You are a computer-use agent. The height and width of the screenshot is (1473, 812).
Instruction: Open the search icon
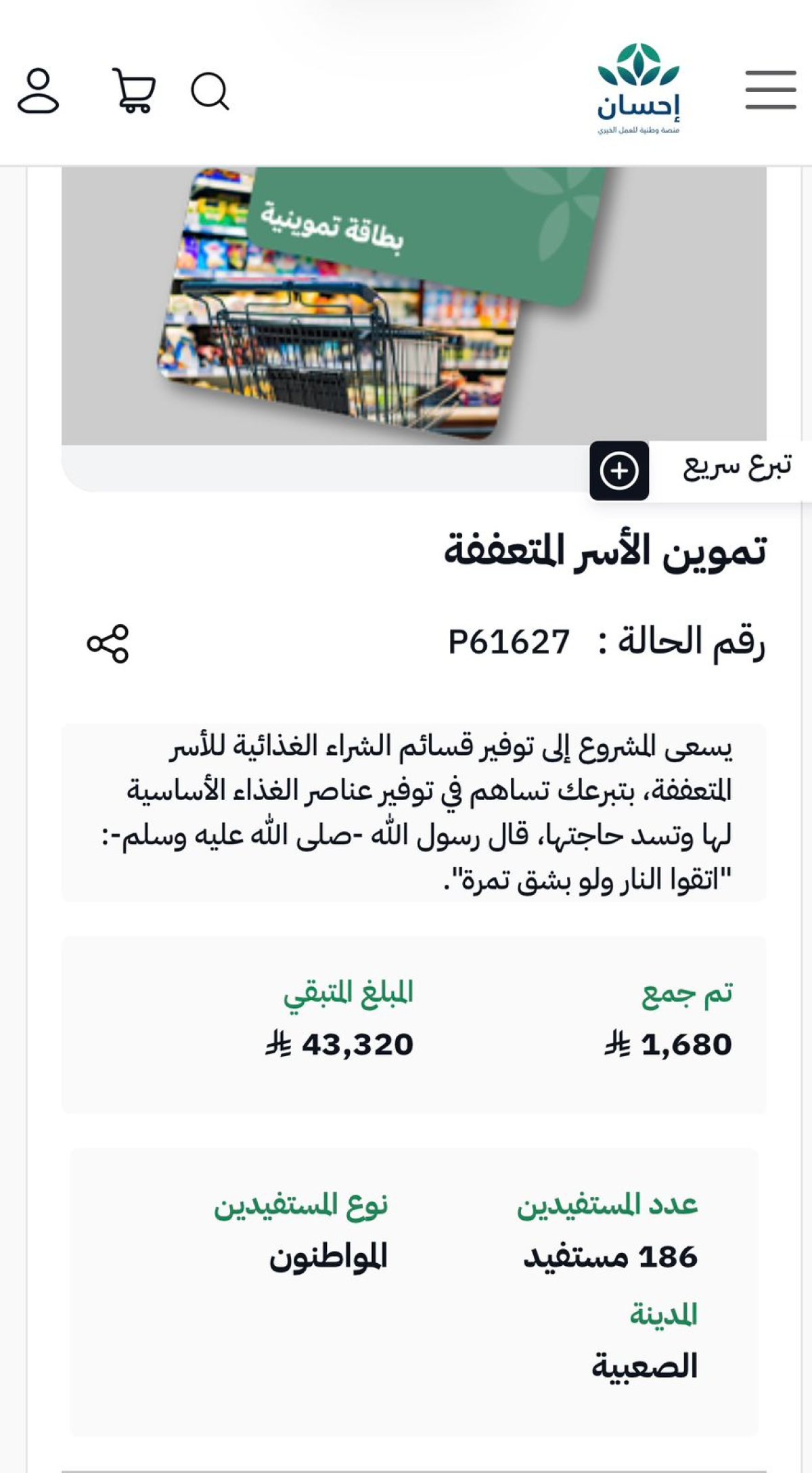tap(210, 91)
